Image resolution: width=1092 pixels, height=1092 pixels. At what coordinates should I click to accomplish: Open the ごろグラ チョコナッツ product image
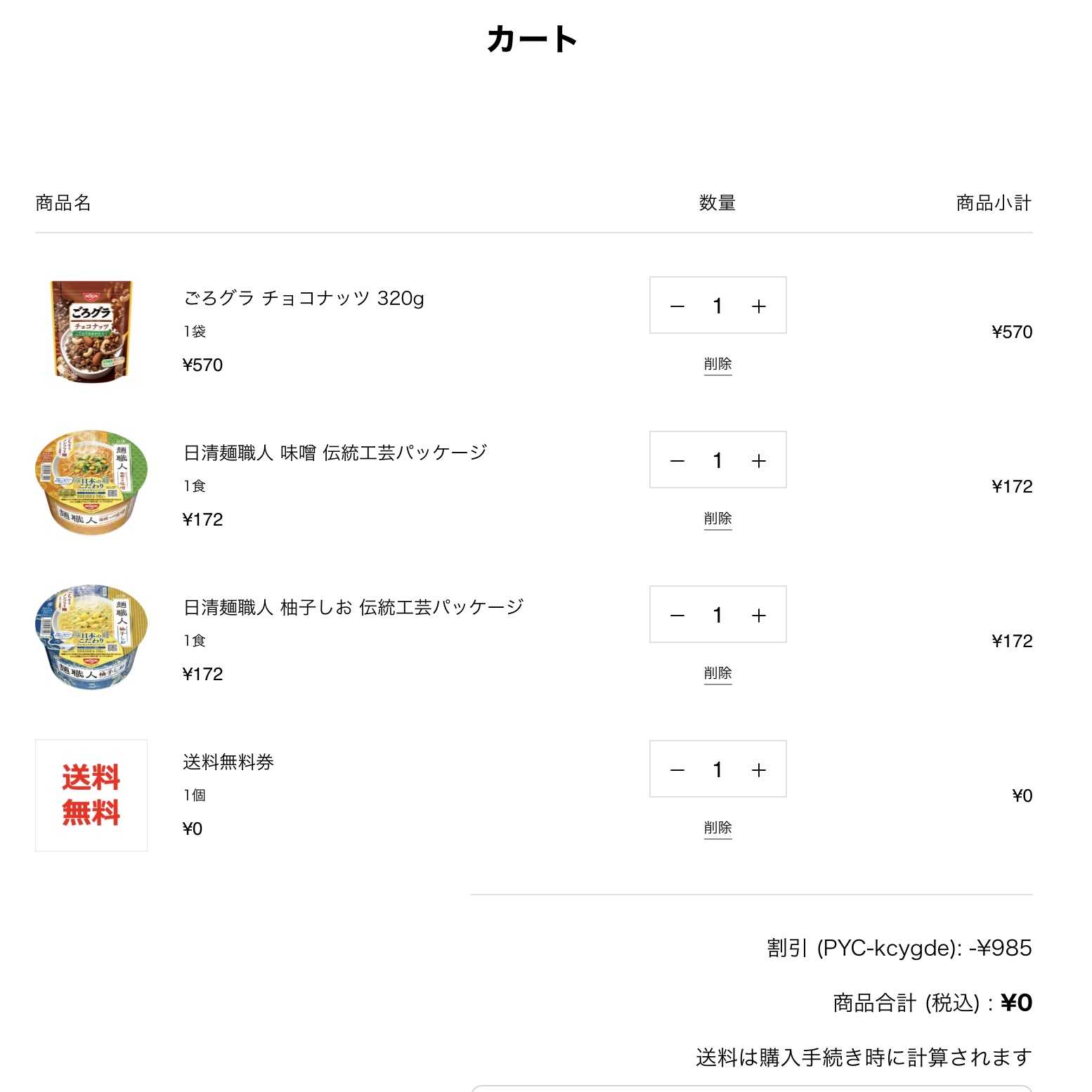point(91,332)
